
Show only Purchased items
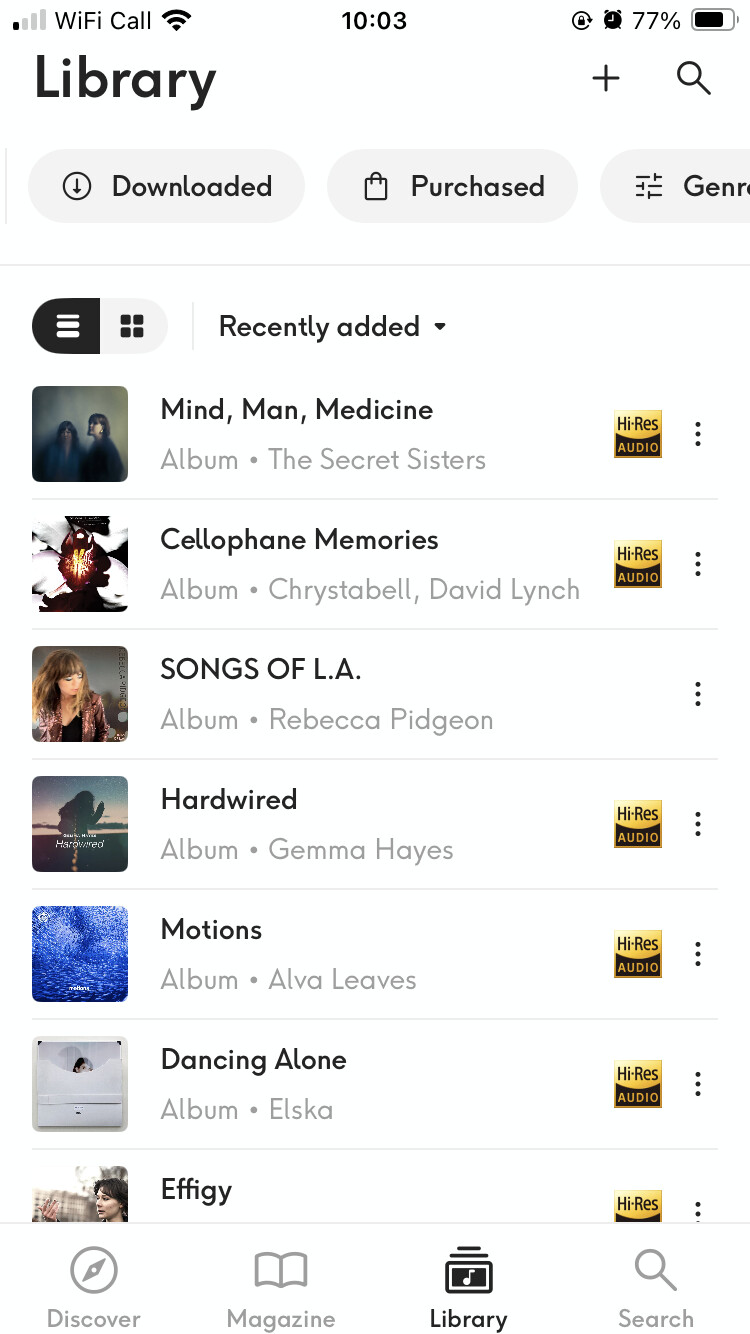453,186
